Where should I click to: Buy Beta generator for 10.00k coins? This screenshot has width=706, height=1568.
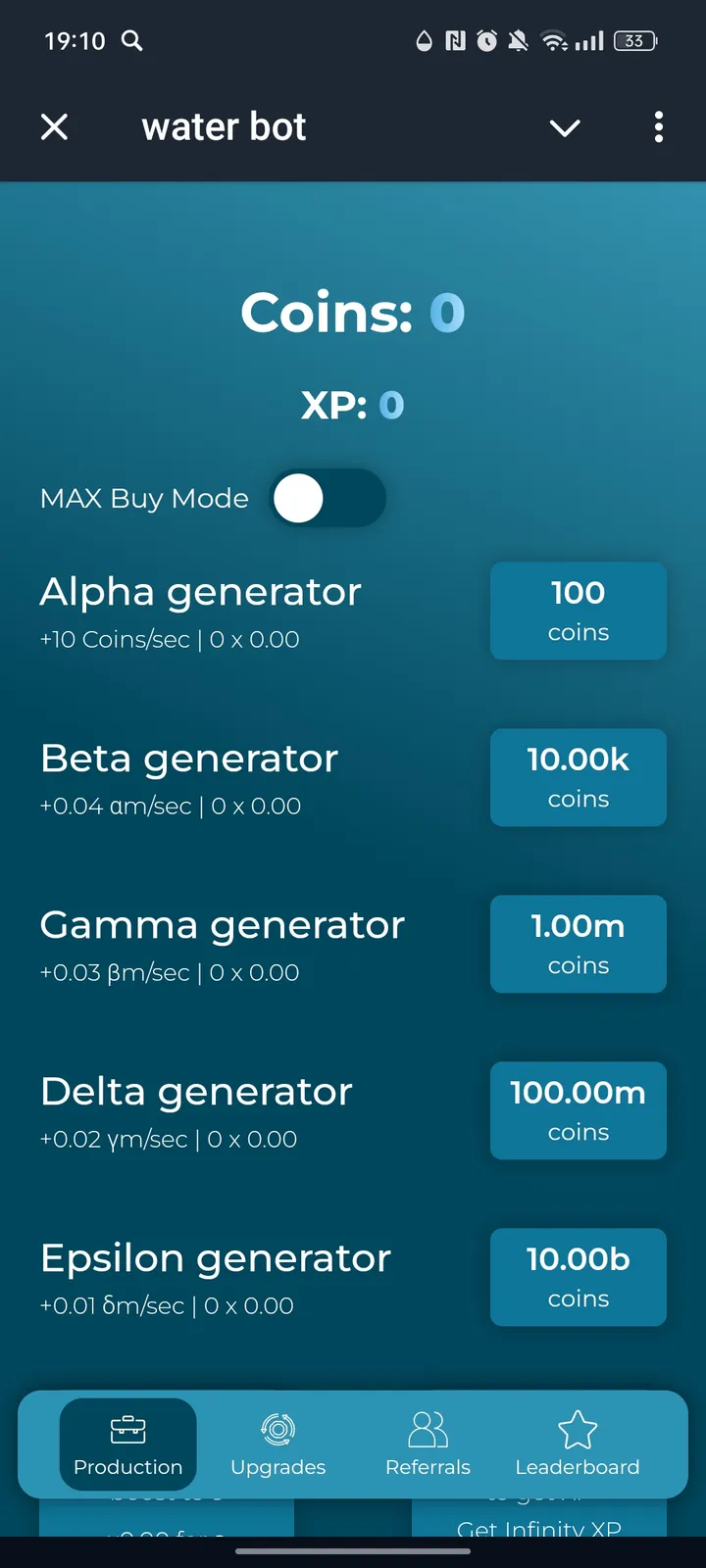pos(578,777)
